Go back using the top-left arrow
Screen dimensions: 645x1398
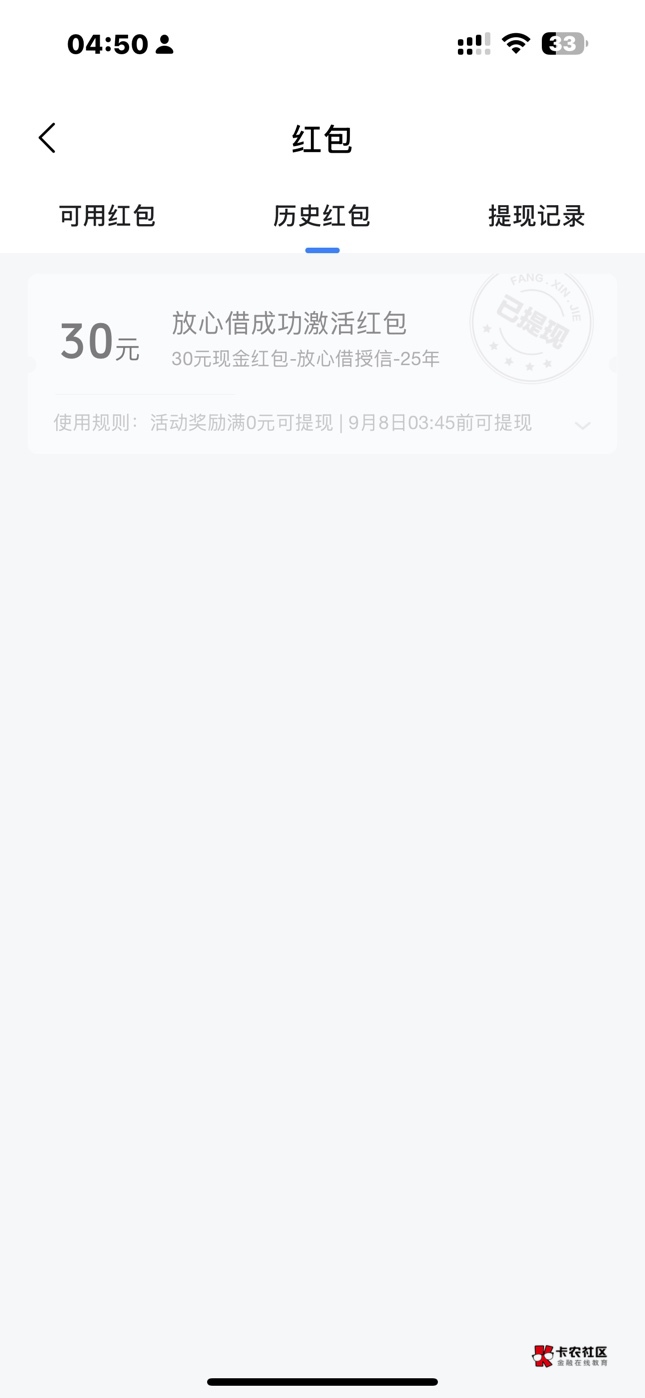tap(47, 138)
